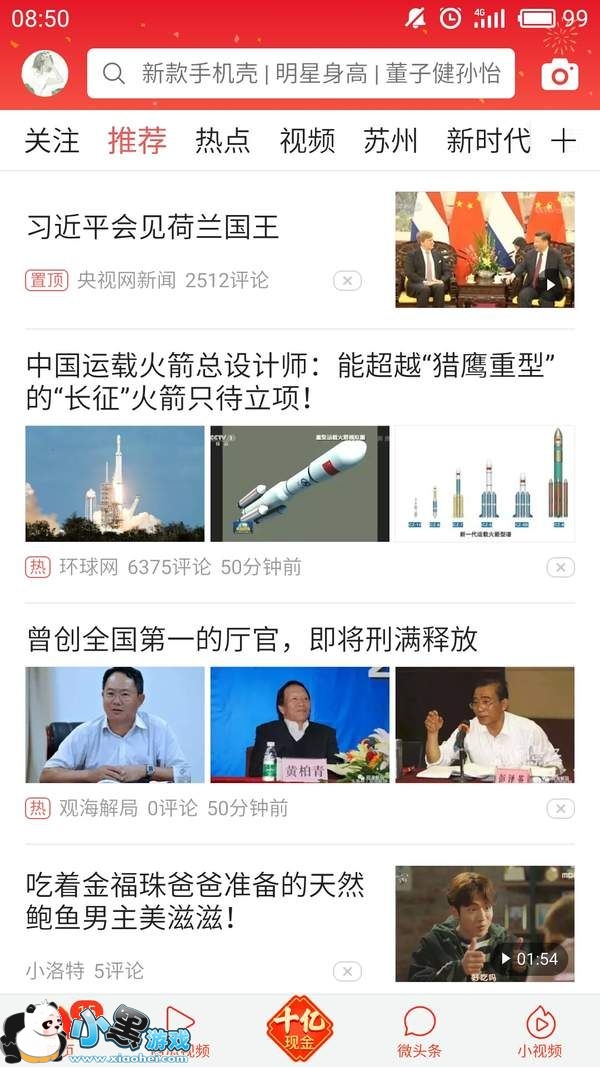Dismiss the 央视网新闻 pinned article
The image size is (600, 1067).
347,281
